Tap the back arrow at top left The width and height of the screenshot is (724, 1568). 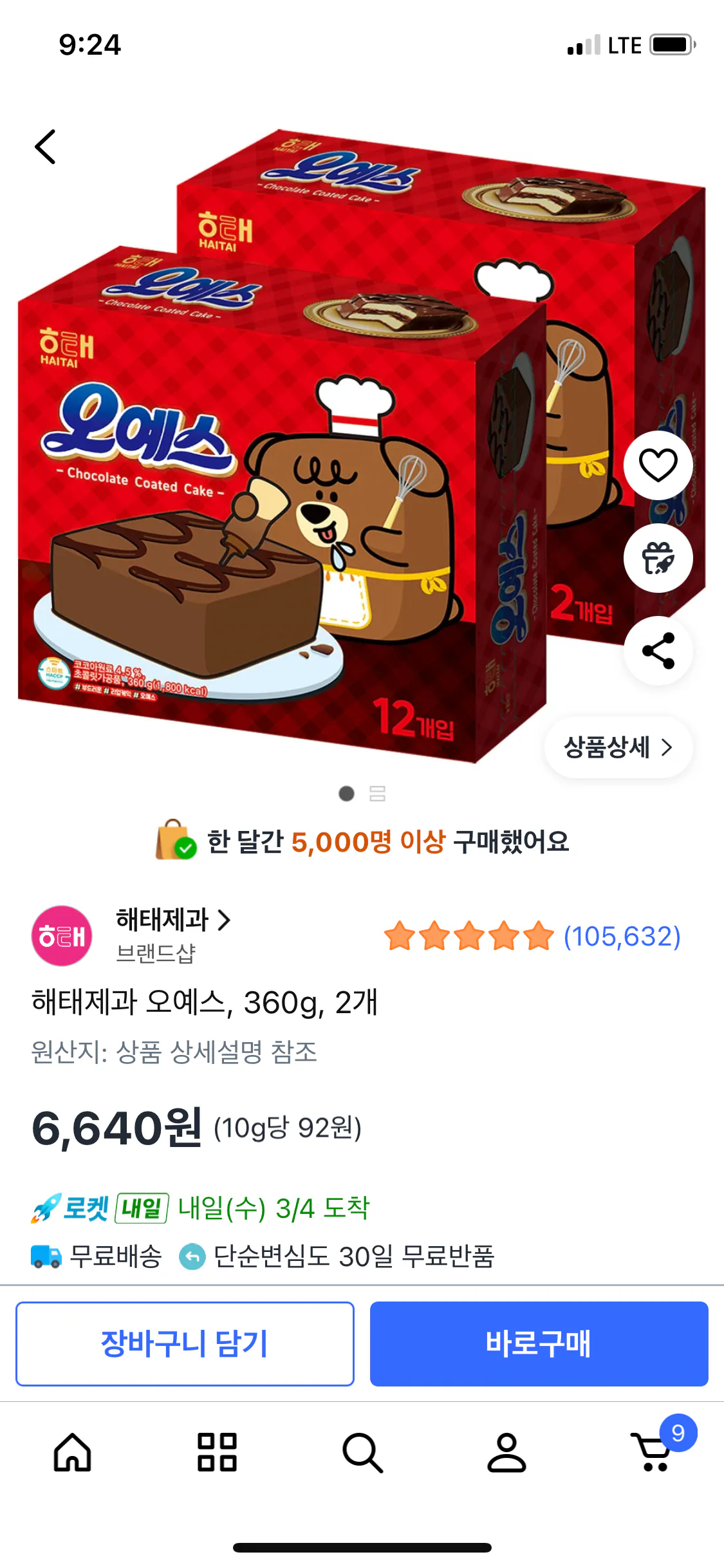tap(44, 146)
